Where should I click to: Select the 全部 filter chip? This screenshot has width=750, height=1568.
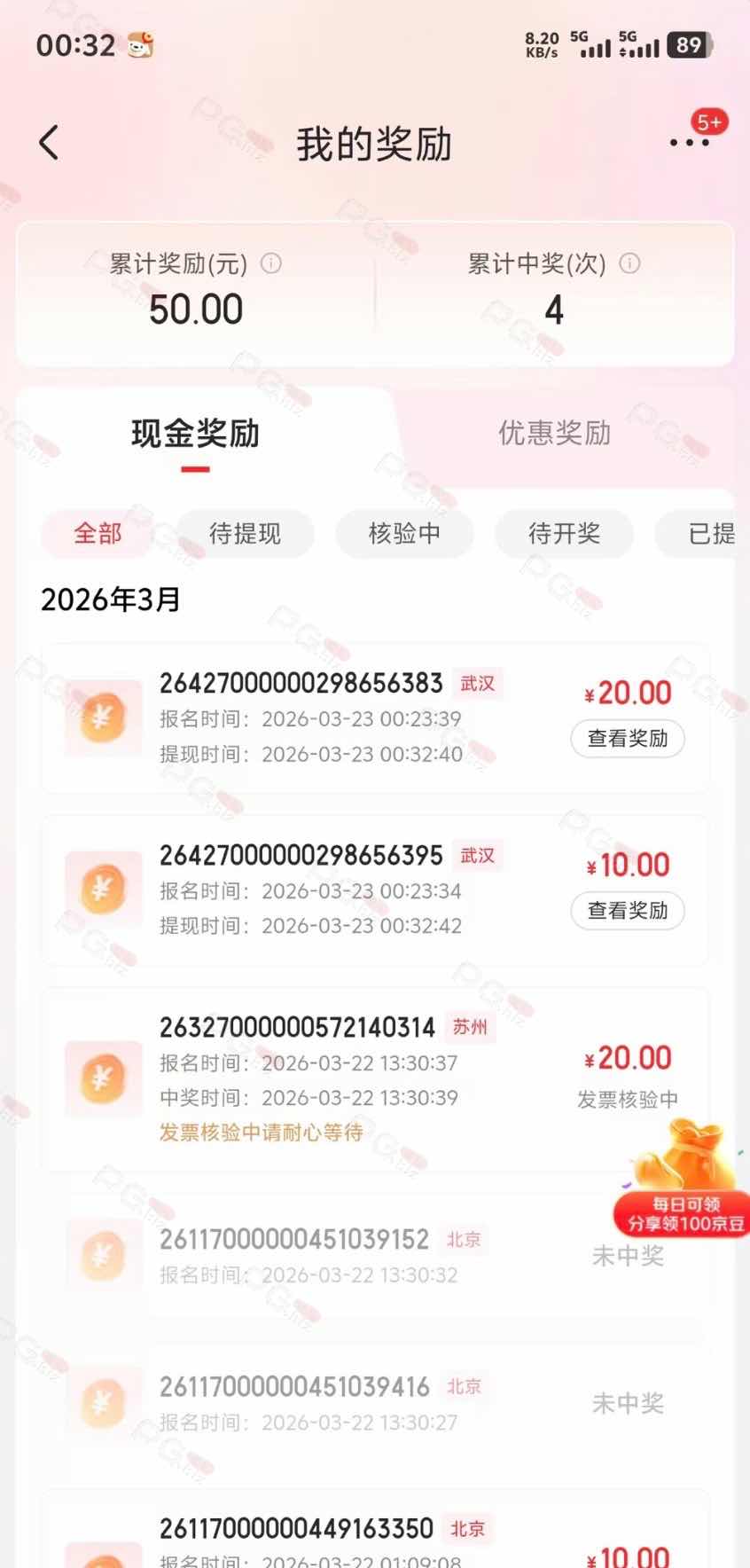[98, 534]
